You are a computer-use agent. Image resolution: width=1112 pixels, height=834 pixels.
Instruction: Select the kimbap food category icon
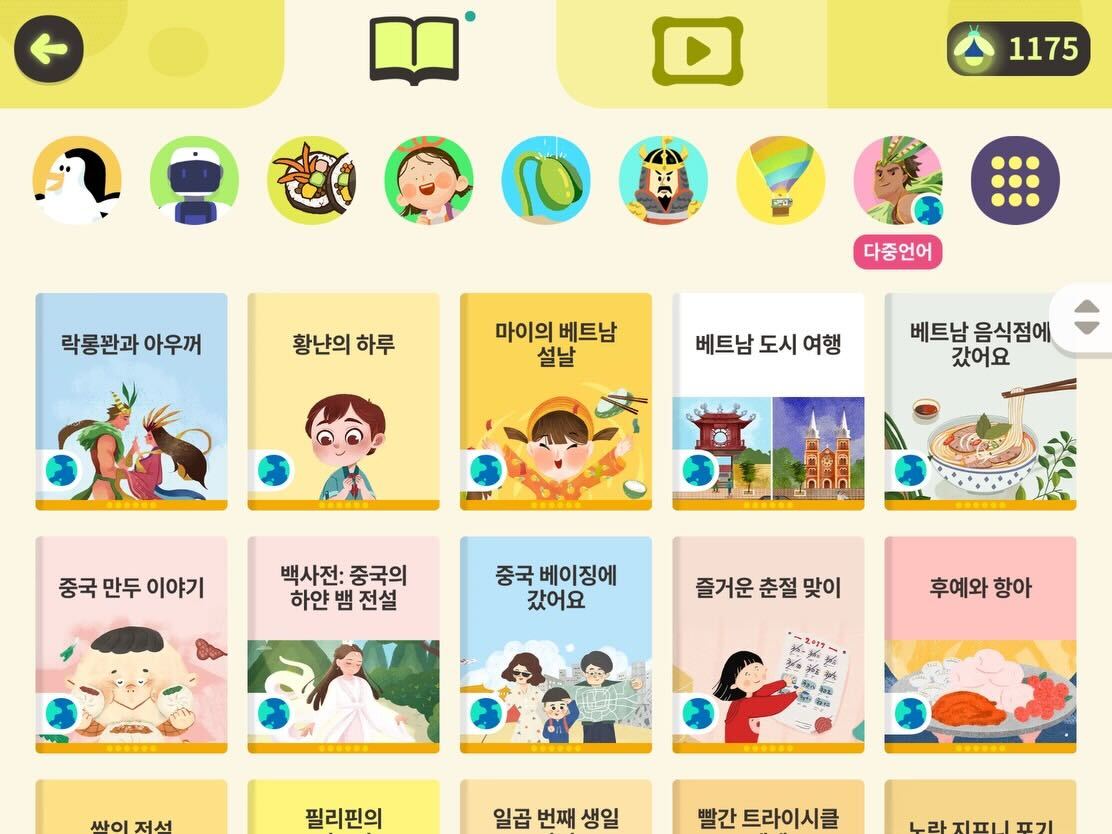tap(312, 181)
